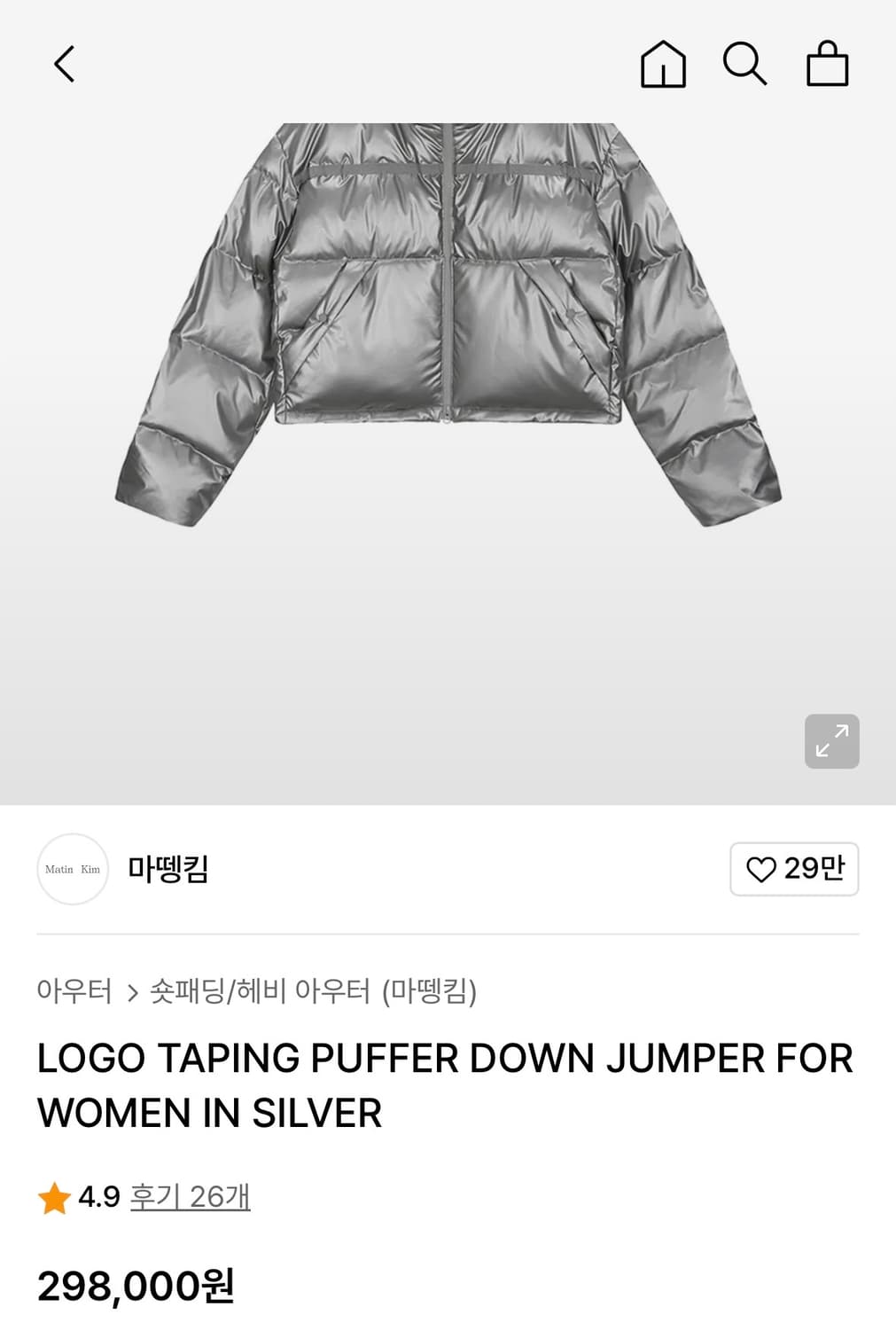Go back using the left chevron arrow
The width and height of the screenshot is (896, 1330).
click(62, 65)
